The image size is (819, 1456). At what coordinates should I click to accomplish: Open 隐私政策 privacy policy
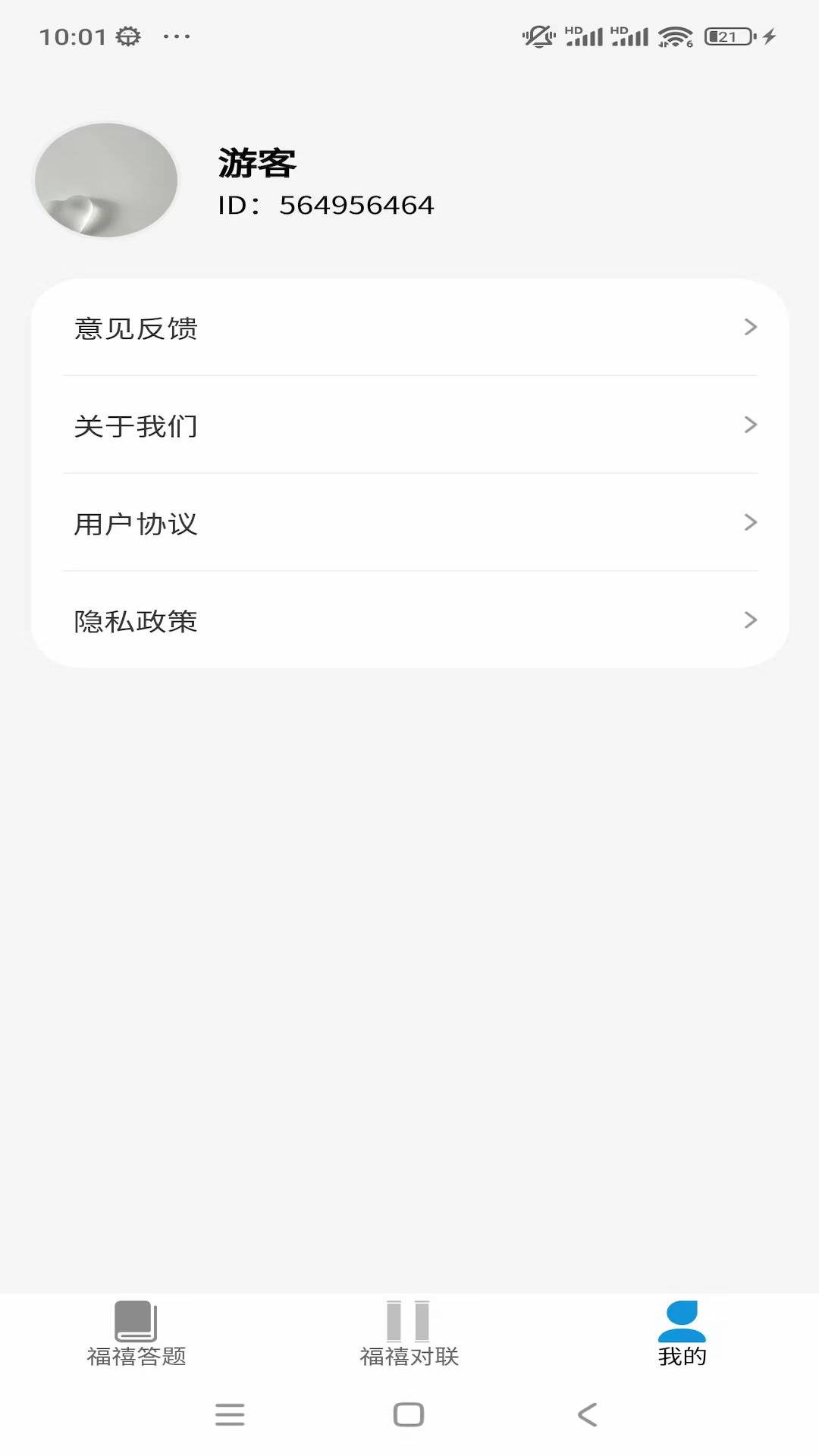409,620
